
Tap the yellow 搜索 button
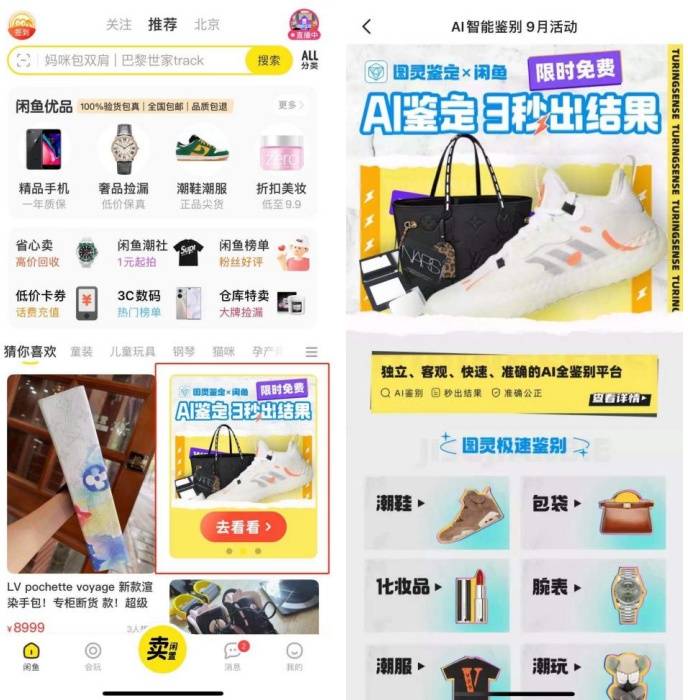(x=269, y=61)
